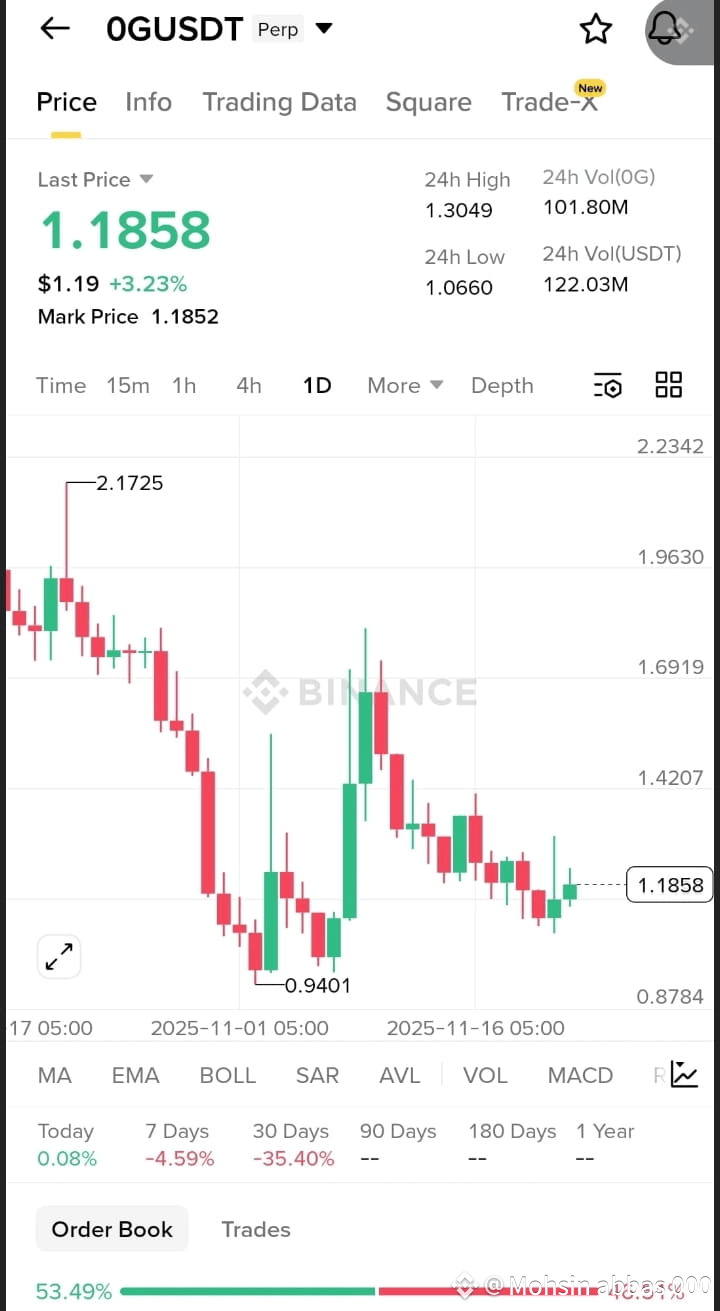The image size is (720, 1311).
Task: Open Trade-X with the New badge
Action: tap(553, 101)
